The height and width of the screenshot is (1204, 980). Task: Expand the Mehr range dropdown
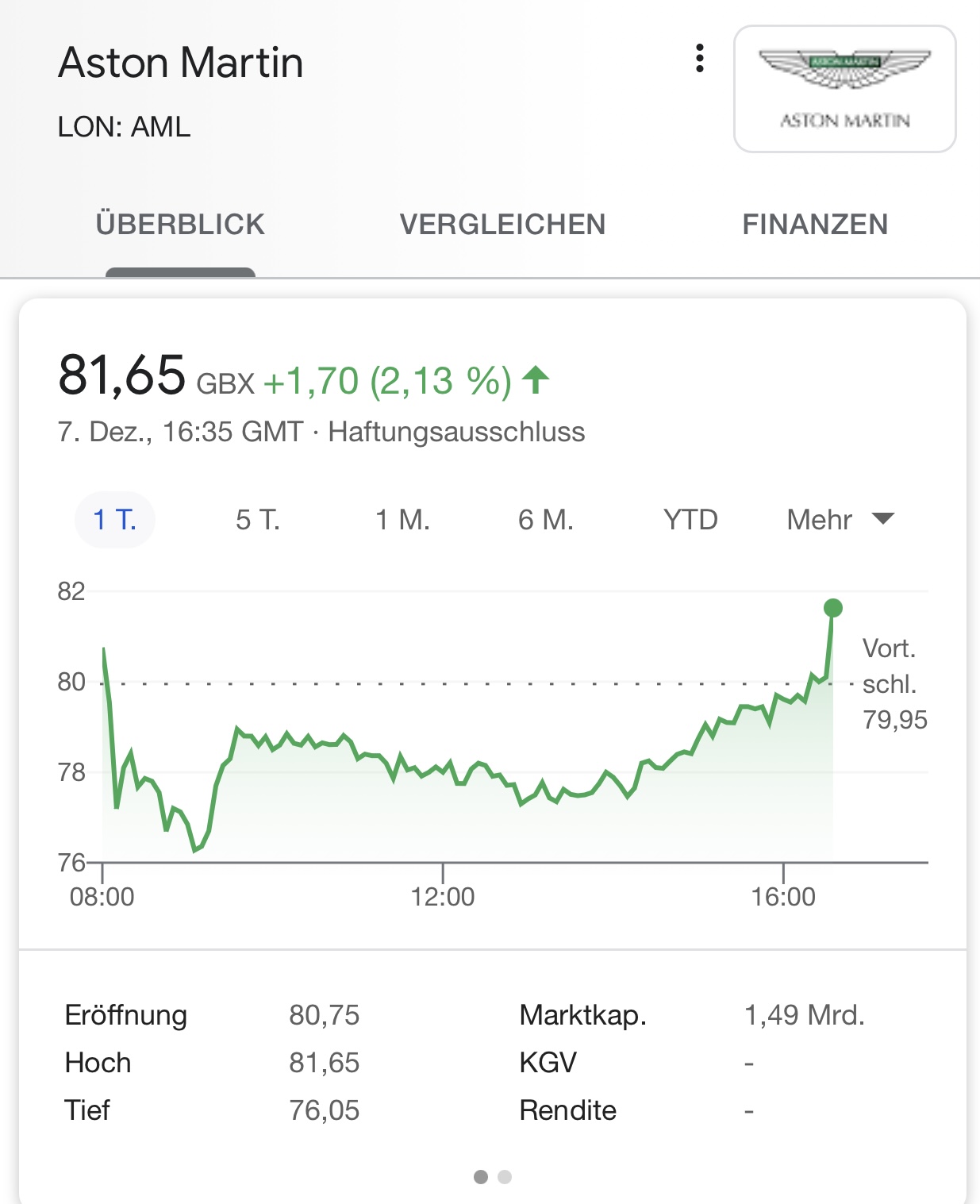click(x=840, y=520)
